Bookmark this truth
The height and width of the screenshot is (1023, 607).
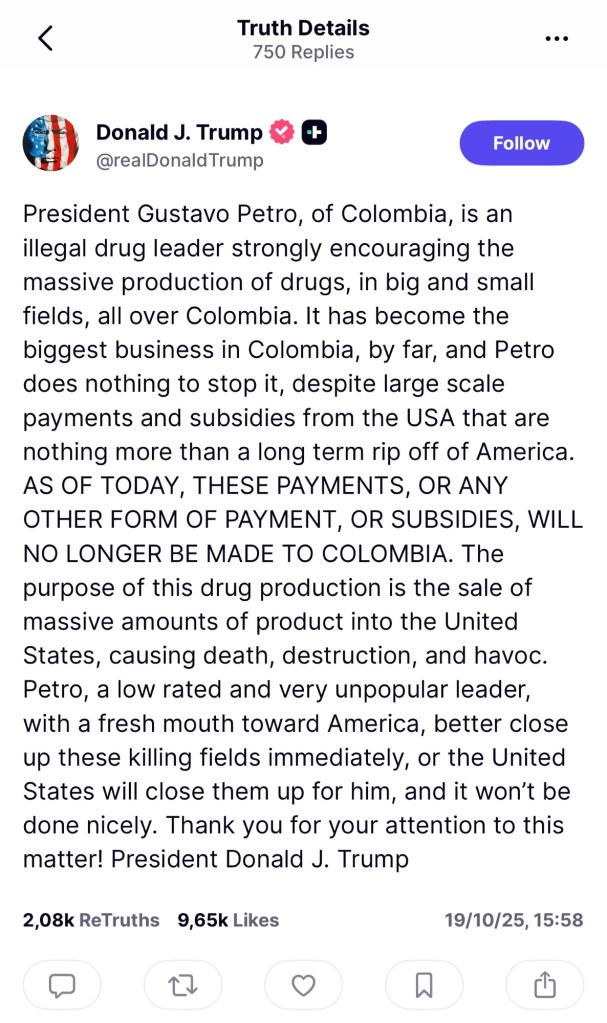tap(424, 986)
